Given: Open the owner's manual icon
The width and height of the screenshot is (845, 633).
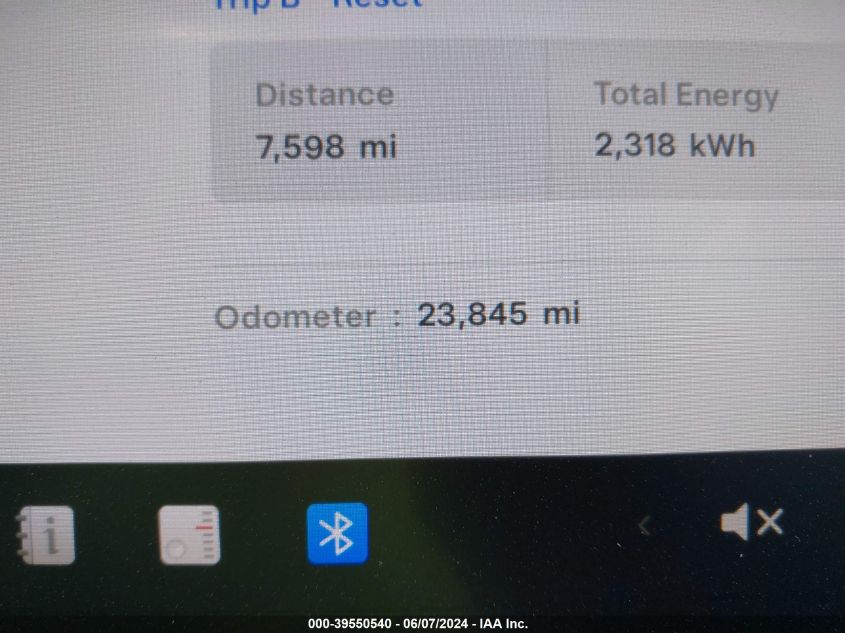Looking at the screenshot, I should pos(47,534).
